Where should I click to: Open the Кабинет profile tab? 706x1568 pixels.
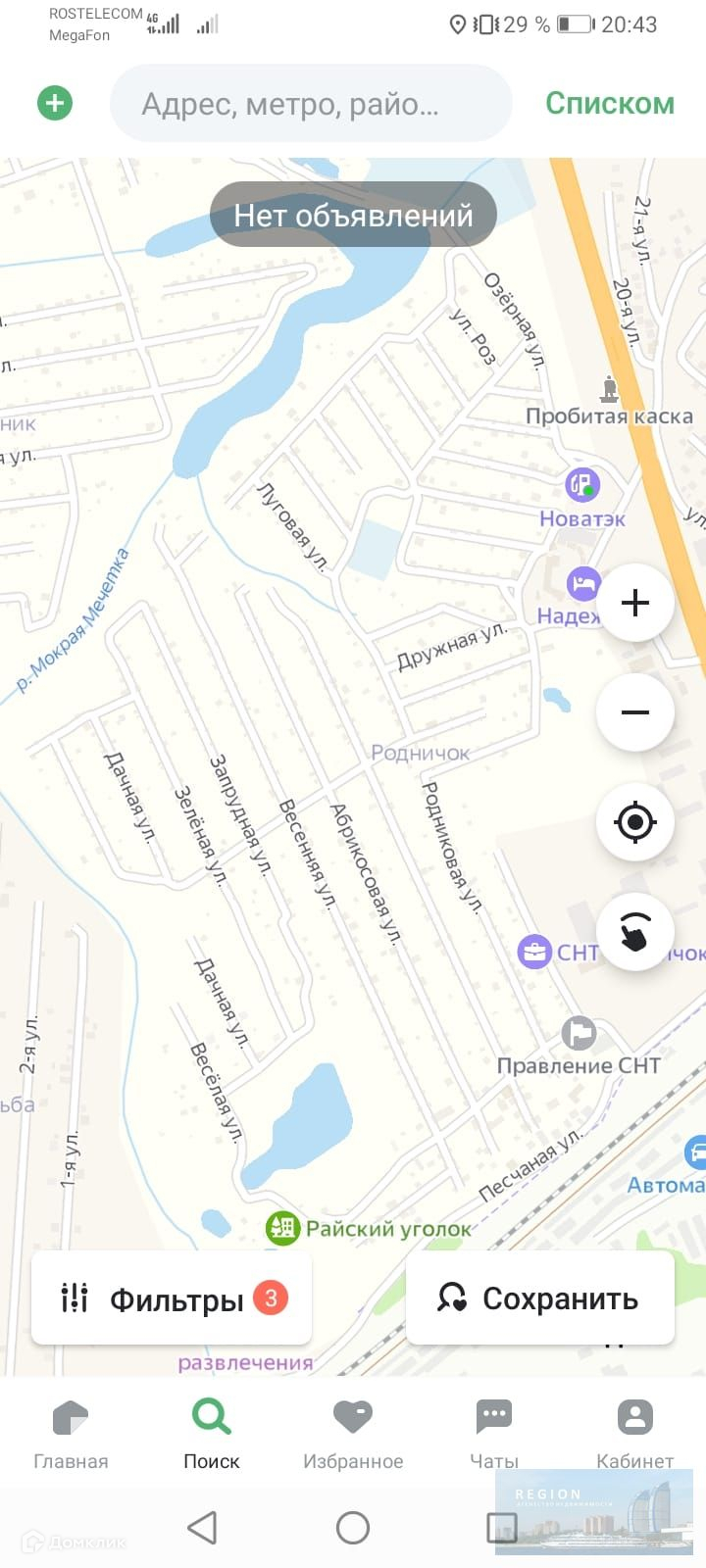click(x=635, y=1435)
